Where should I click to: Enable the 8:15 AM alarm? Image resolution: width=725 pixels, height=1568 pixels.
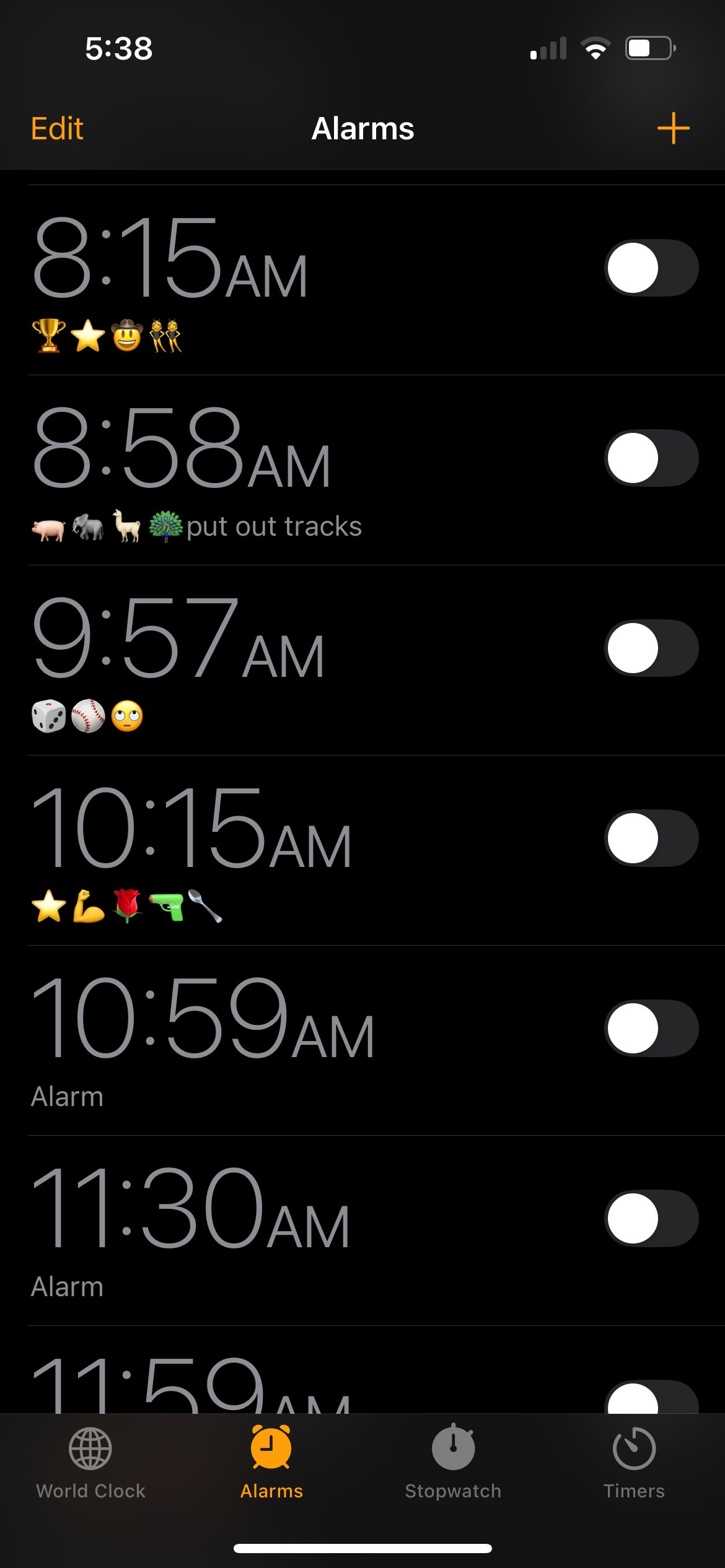pyautogui.click(x=651, y=268)
